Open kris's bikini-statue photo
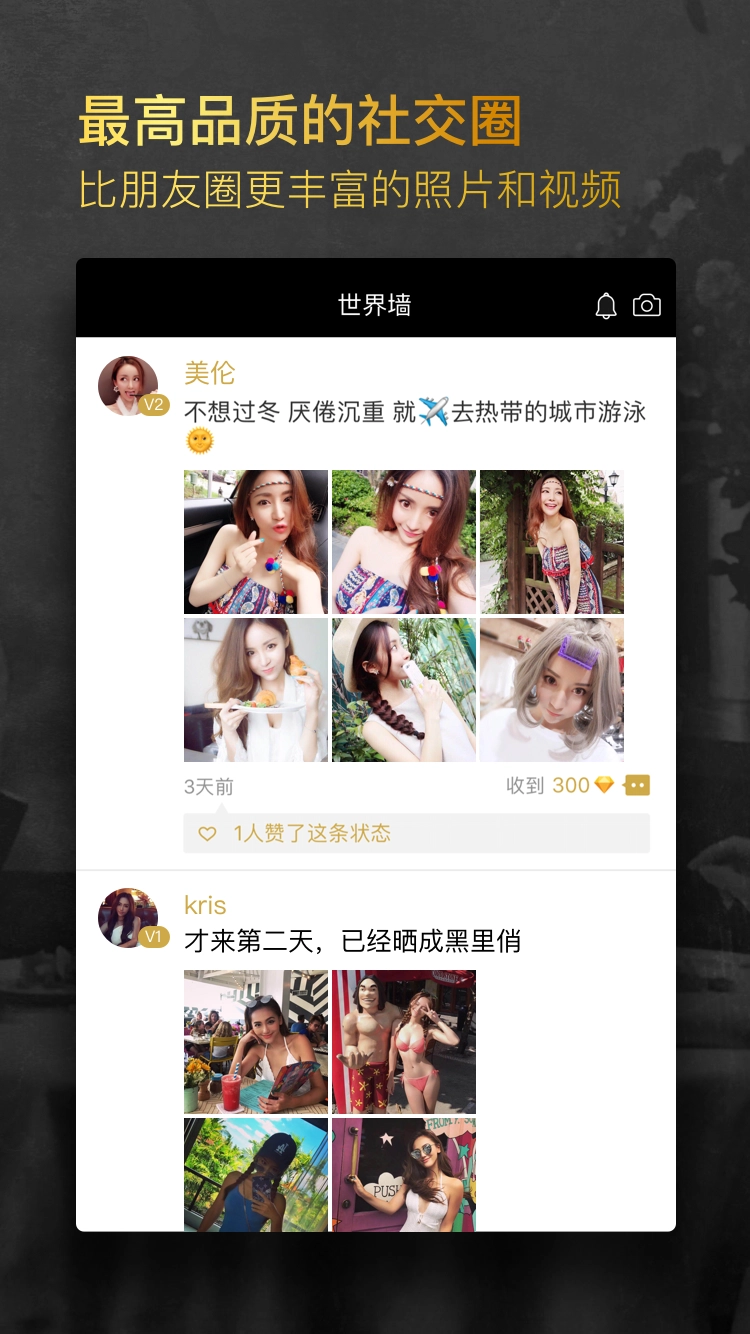Image resolution: width=750 pixels, height=1334 pixels. (404, 1041)
